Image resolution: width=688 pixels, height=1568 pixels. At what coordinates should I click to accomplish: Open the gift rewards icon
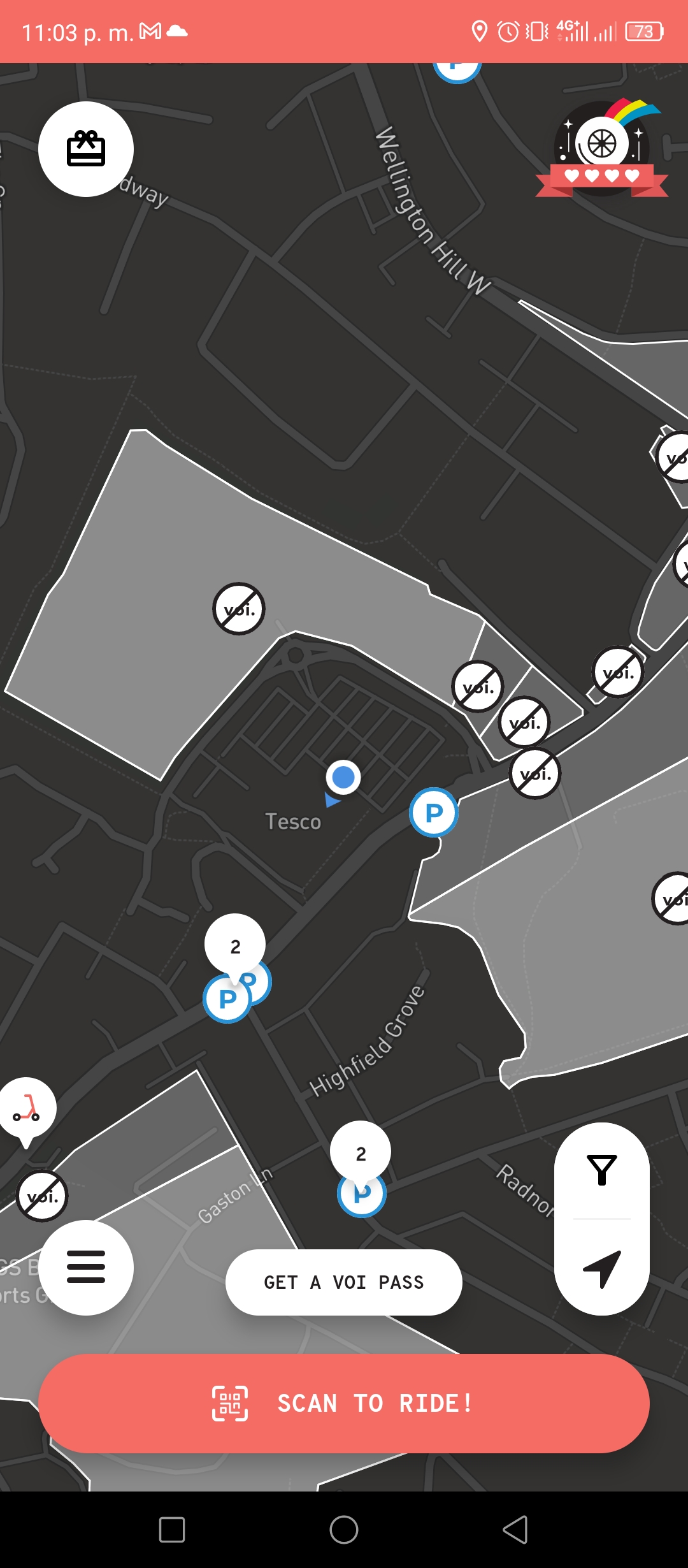click(86, 149)
